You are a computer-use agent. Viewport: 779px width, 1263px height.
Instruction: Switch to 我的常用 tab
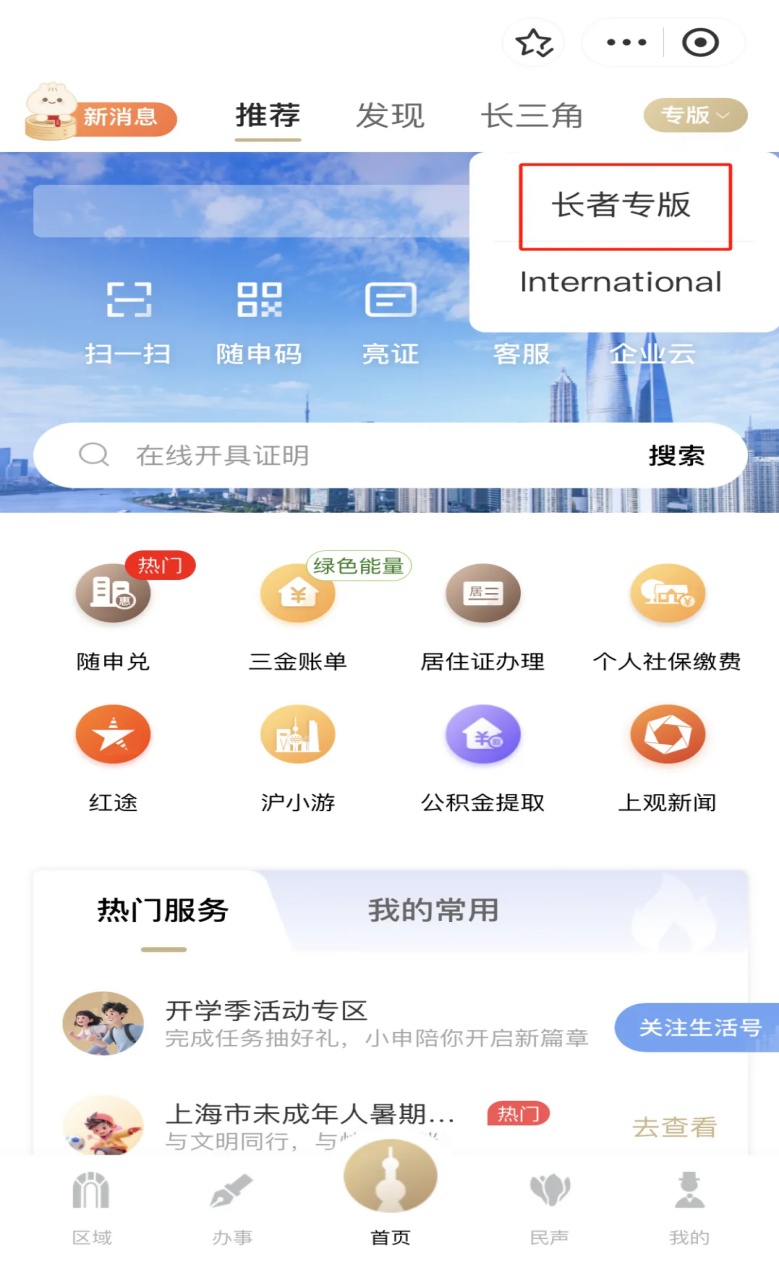point(432,910)
